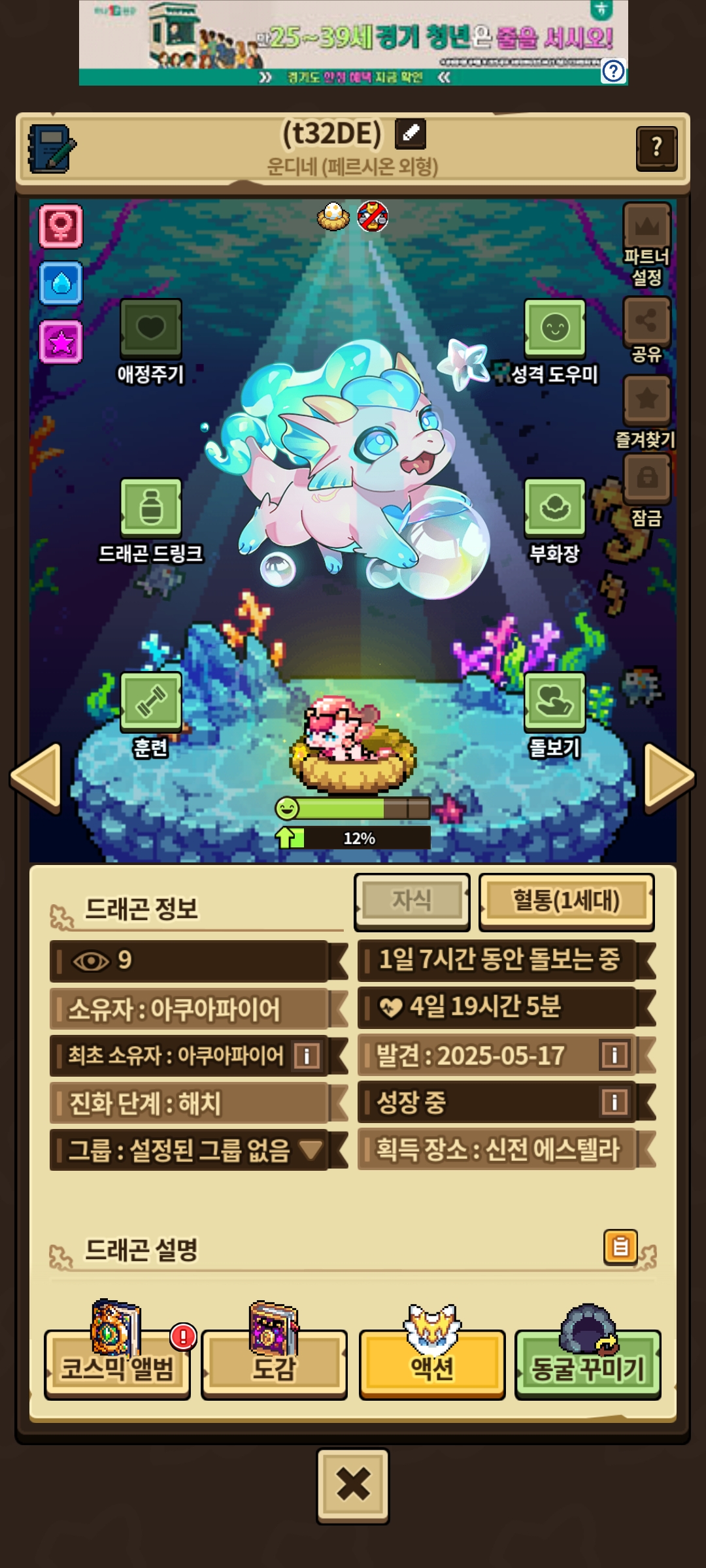This screenshot has height=1568, width=706.
Task: View 혈통(1세대) lineage
Action: tap(566, 902)
